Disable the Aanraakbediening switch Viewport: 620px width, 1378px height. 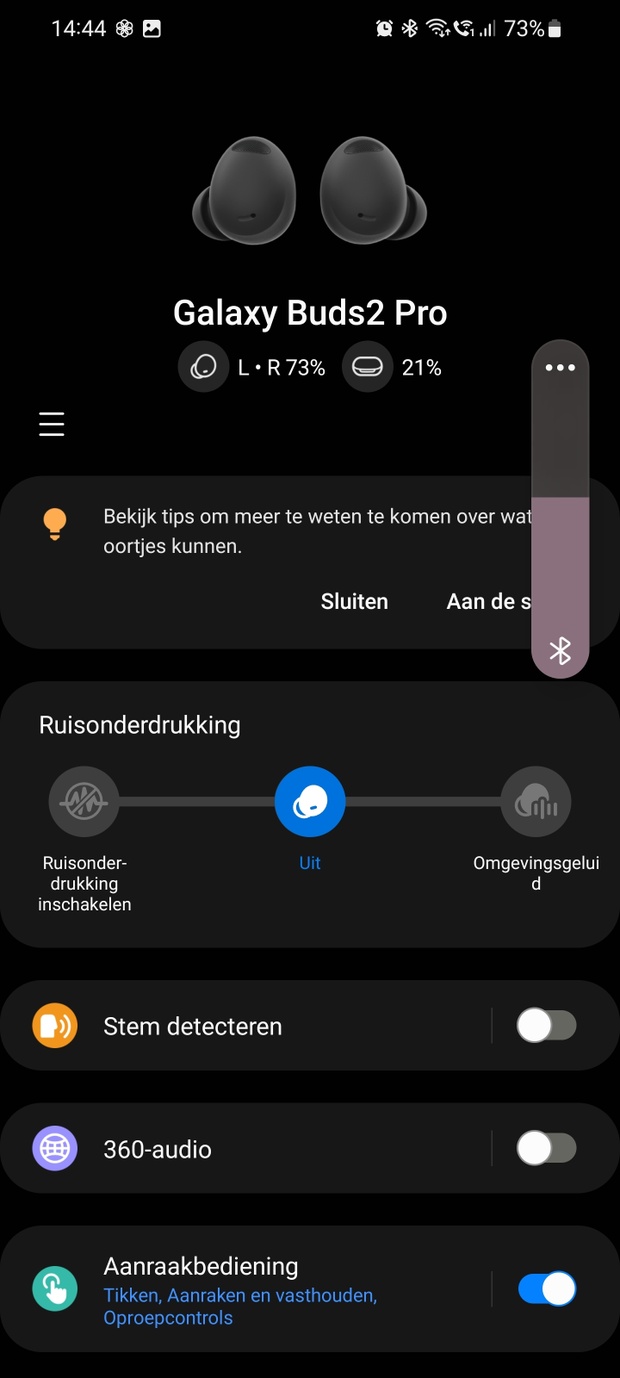click(546, 1289)
